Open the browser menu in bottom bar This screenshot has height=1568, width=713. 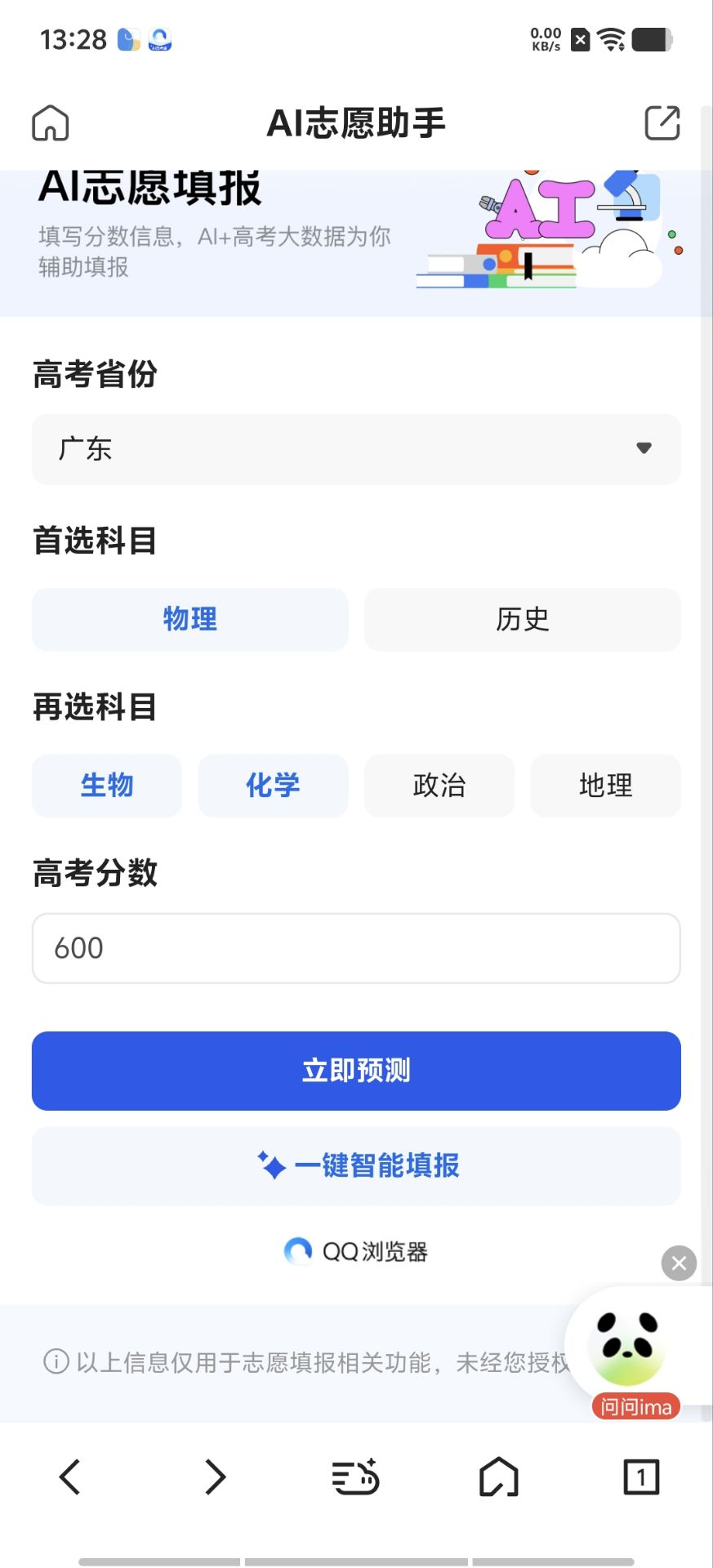(x=355, y=1477)
